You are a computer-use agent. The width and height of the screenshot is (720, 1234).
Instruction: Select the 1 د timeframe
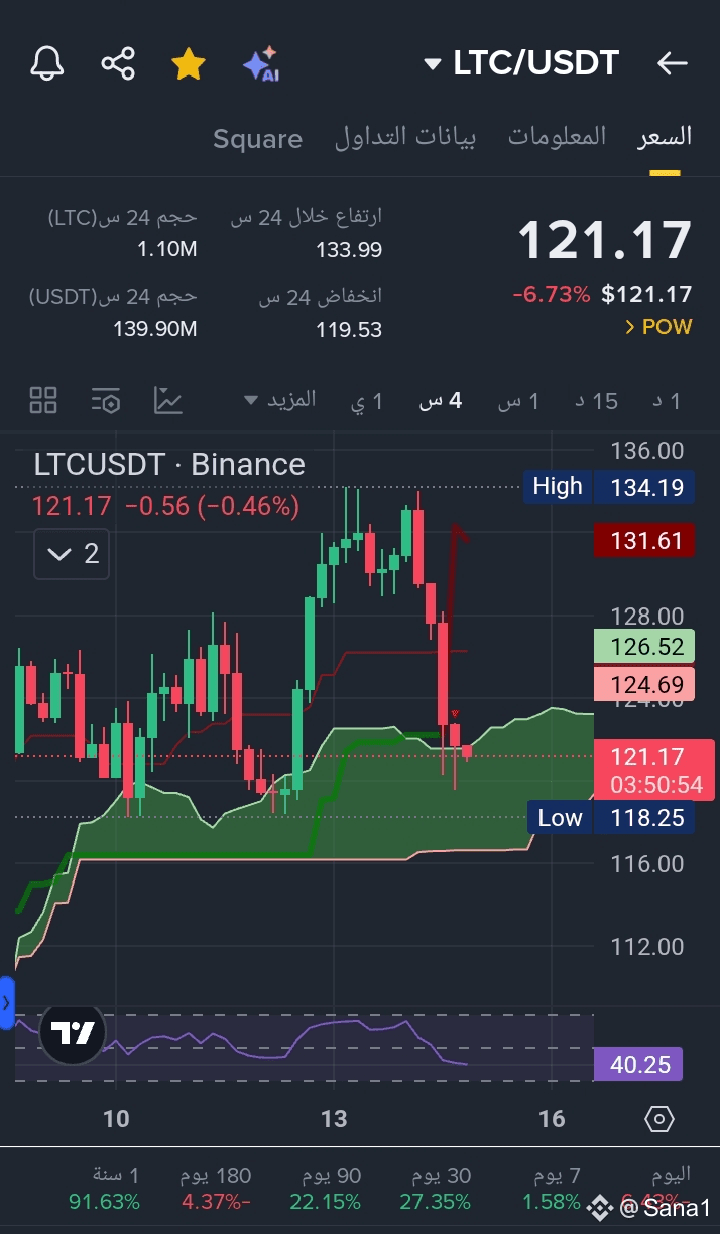[x=666, y=401]
